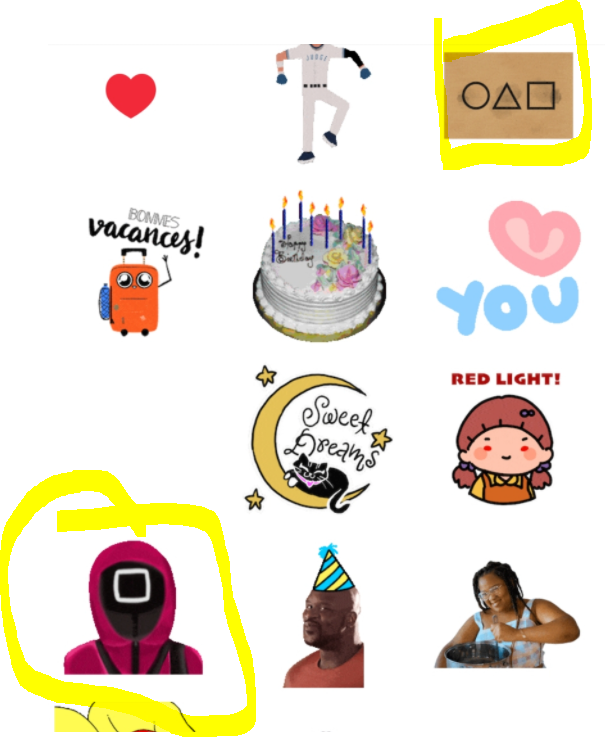Choose the circle triangle square card sticker

pos(508,96)
